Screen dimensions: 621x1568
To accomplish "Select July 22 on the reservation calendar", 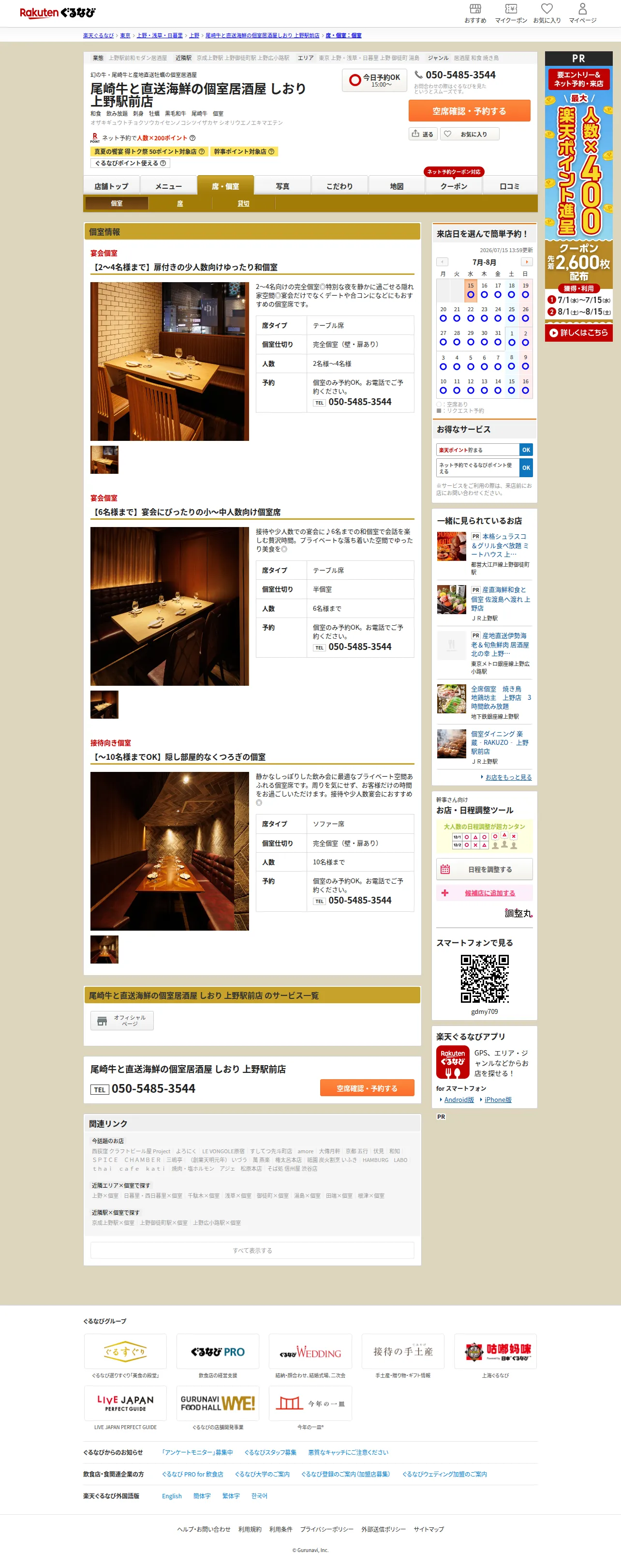I will click(470, 314).
